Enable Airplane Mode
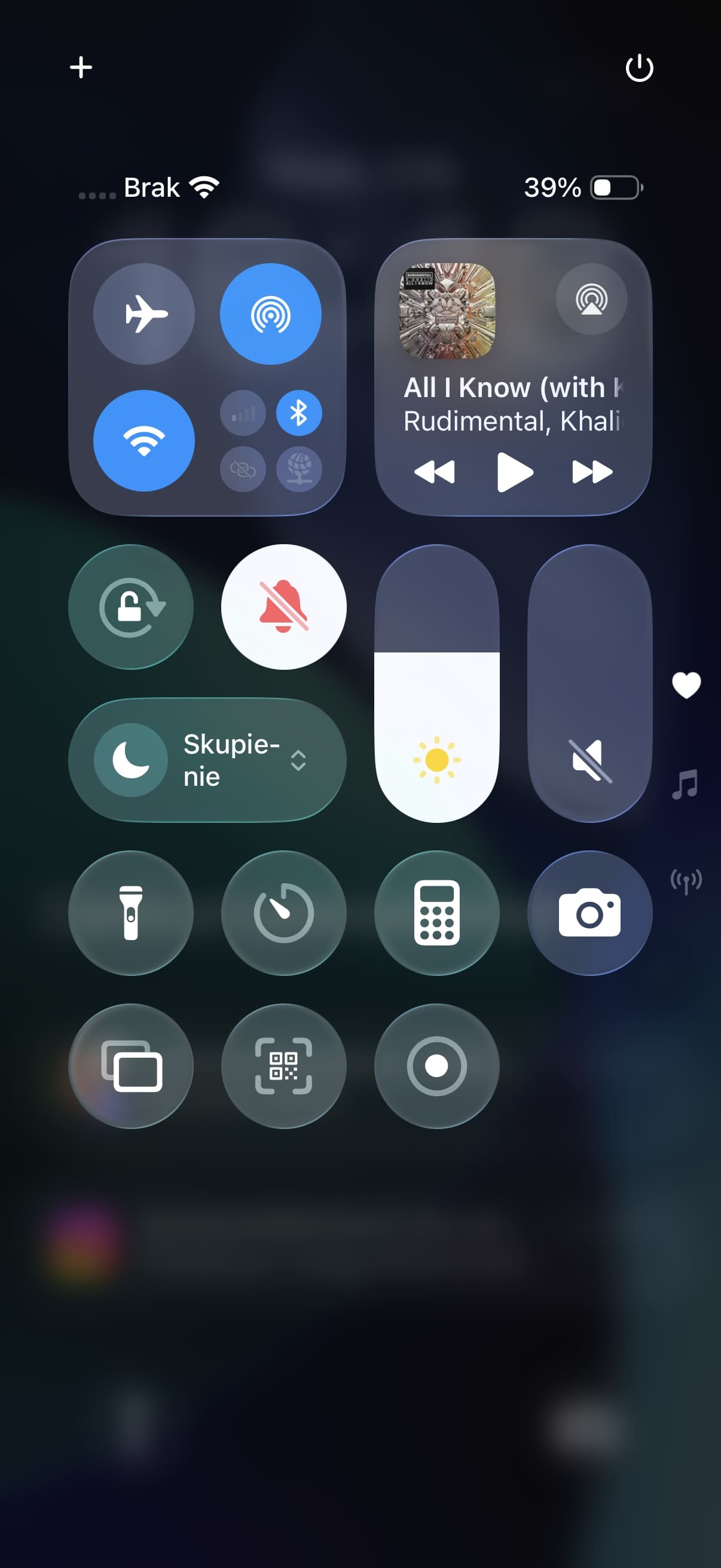Image resolution: width=721 pixels, height=1568 pixels. (144, 314)
